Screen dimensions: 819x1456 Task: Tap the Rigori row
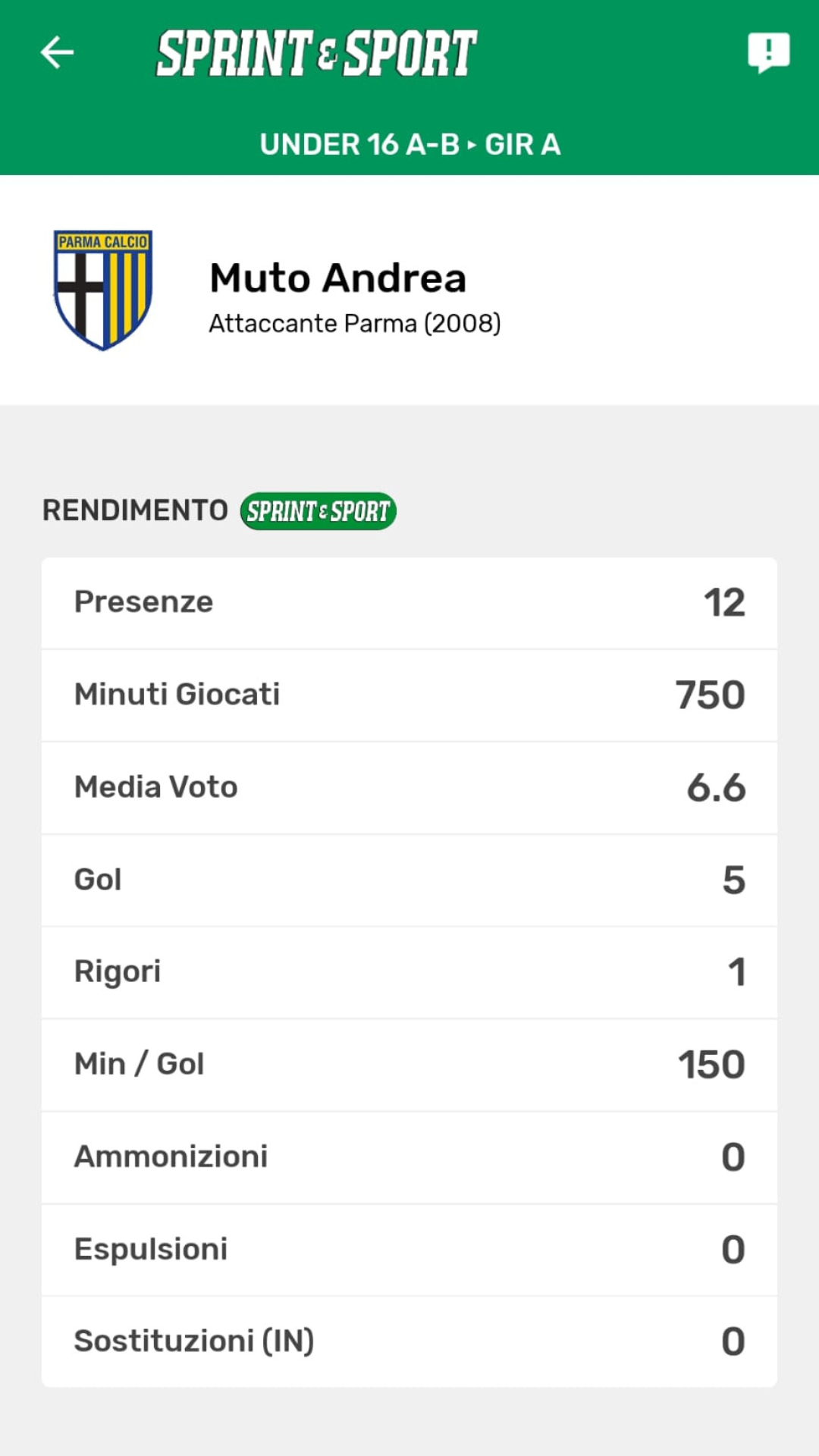(x=409, y=972)
